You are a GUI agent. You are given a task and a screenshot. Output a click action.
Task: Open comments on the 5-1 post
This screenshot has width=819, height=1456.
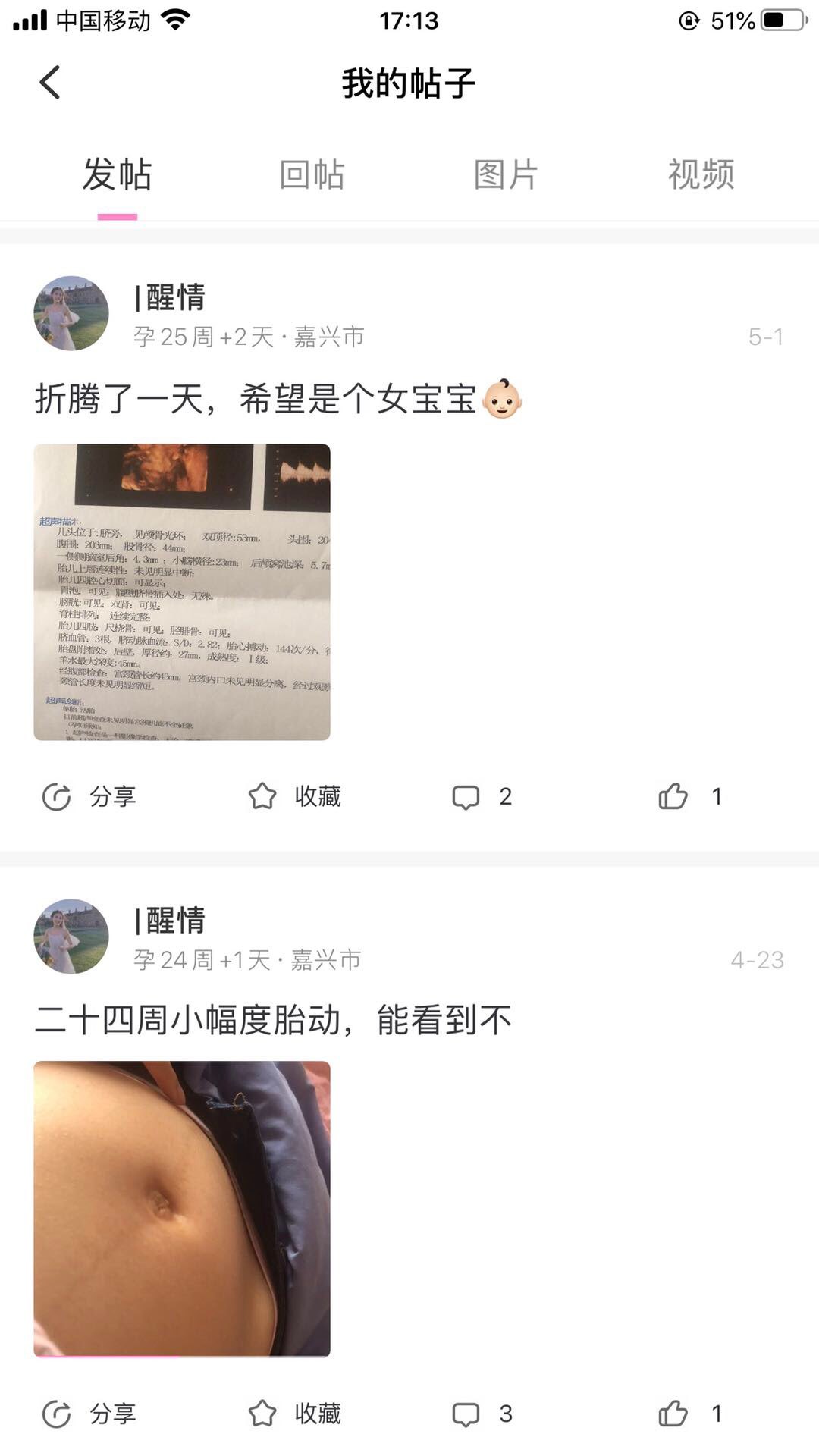(x=482, y=796)
